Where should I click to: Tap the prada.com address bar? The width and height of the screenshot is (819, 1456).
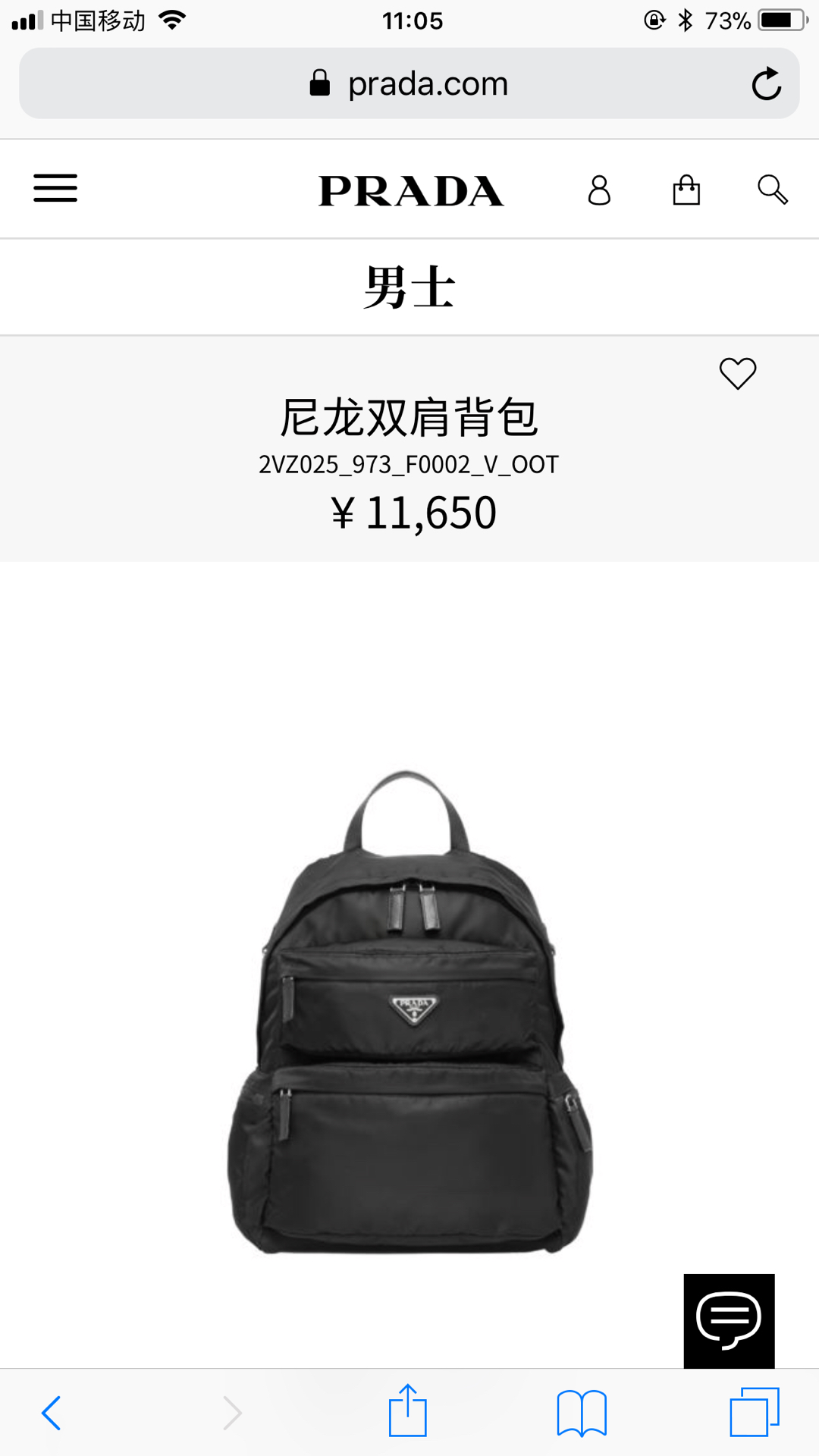[409, 84]
